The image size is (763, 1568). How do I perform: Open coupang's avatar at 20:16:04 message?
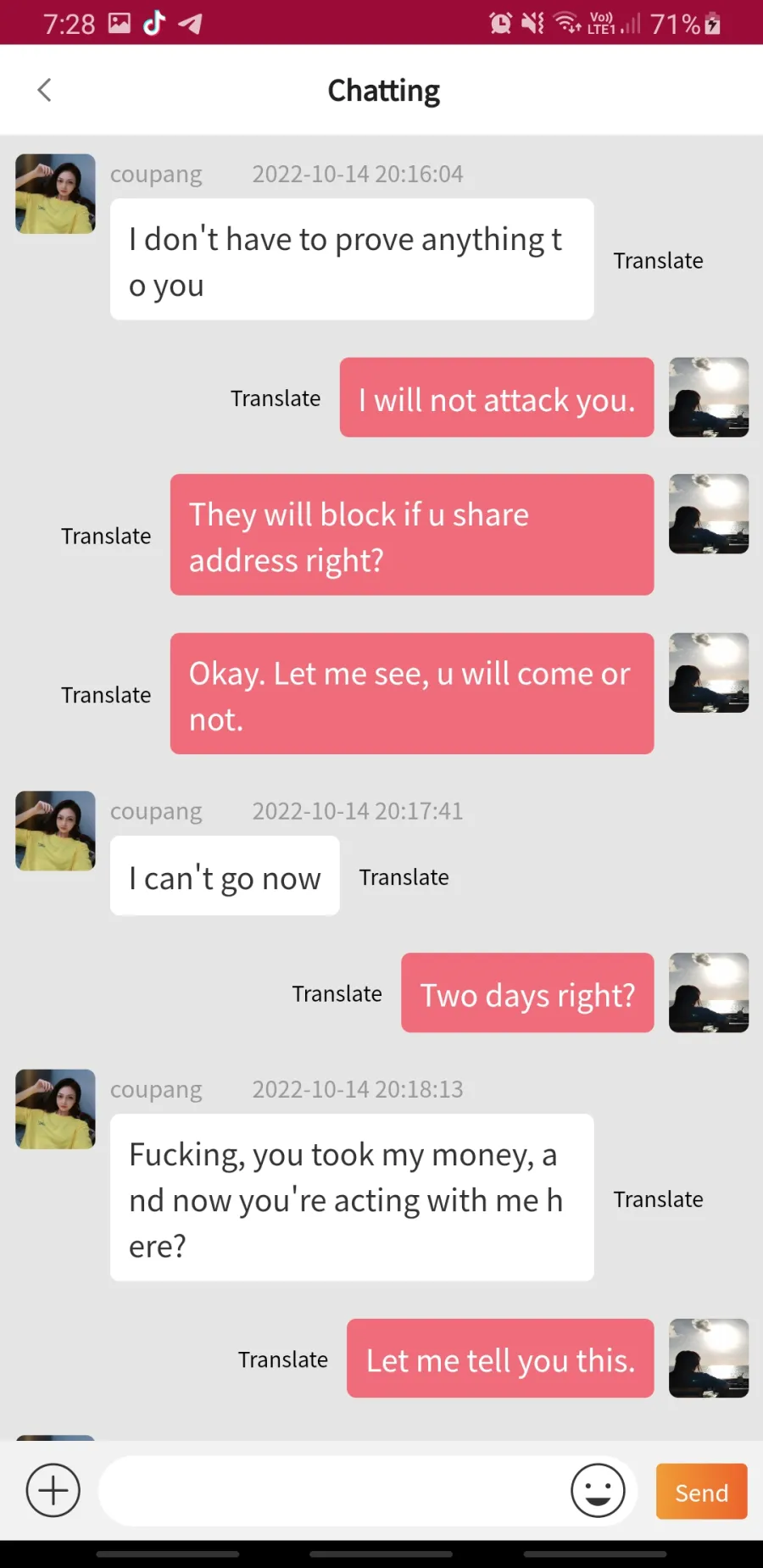point(55,194)
